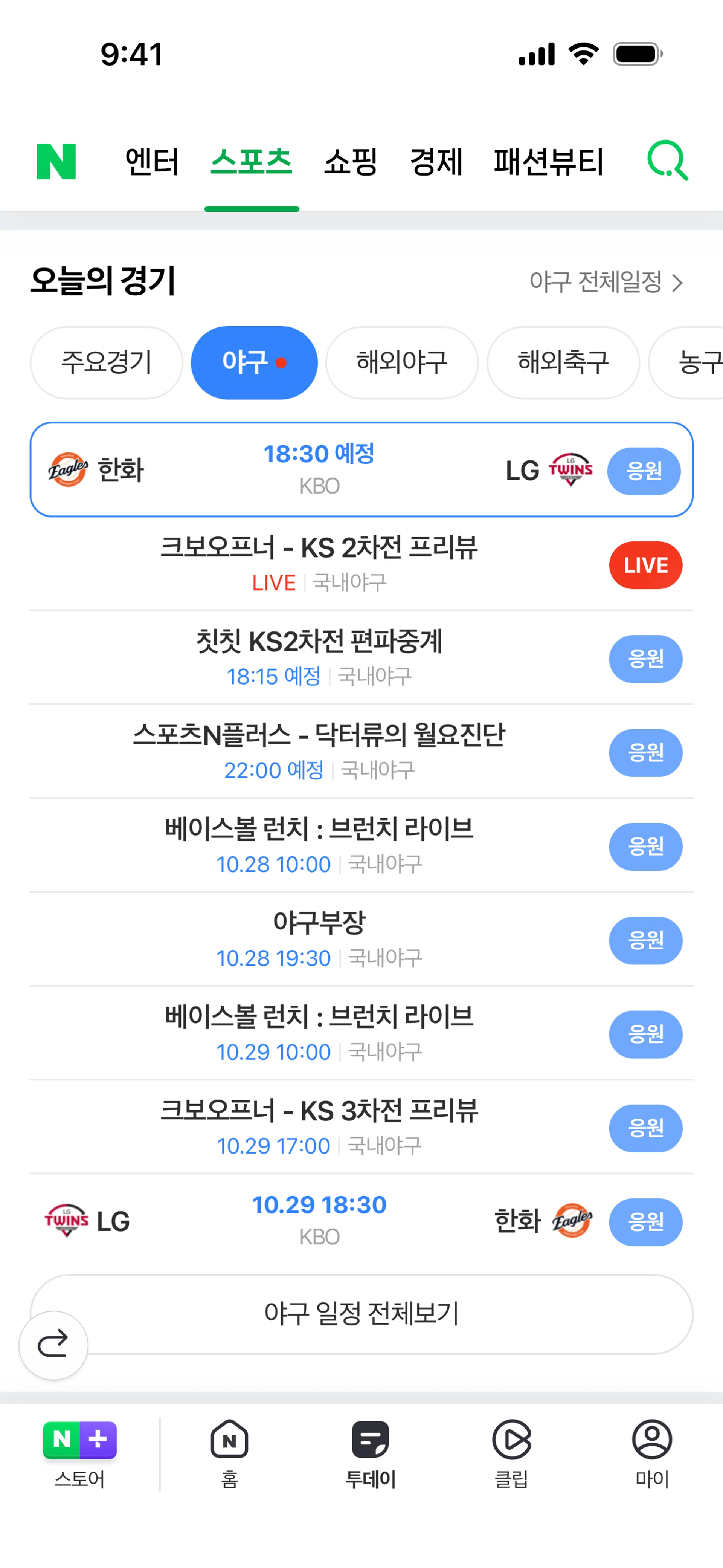Select the 해외축구 chip
The width and height of the screenshot is (723, 1568).
[563, 362]
